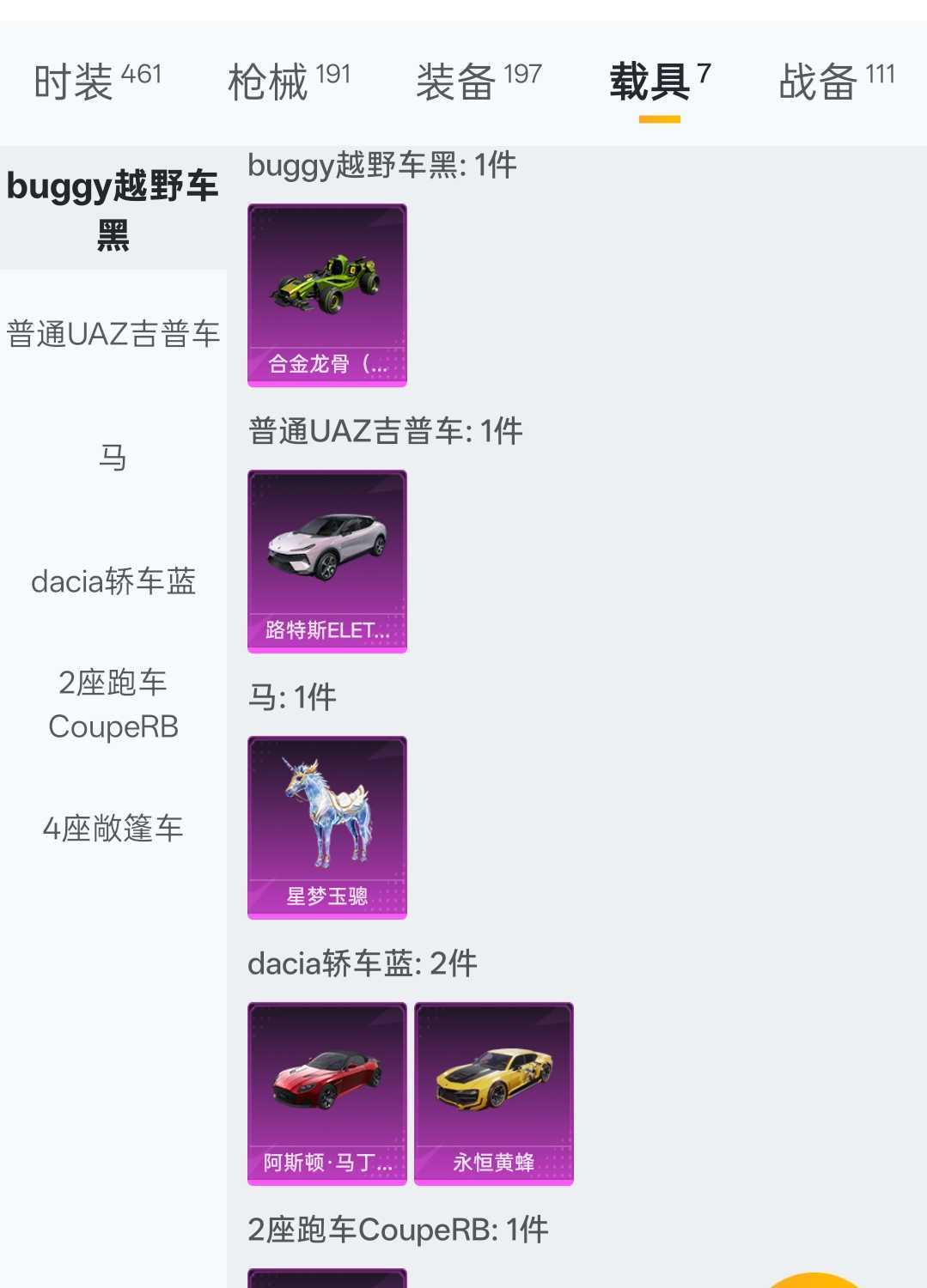View the 阿斯顿·马丁 car card

tap(326, 1093)
